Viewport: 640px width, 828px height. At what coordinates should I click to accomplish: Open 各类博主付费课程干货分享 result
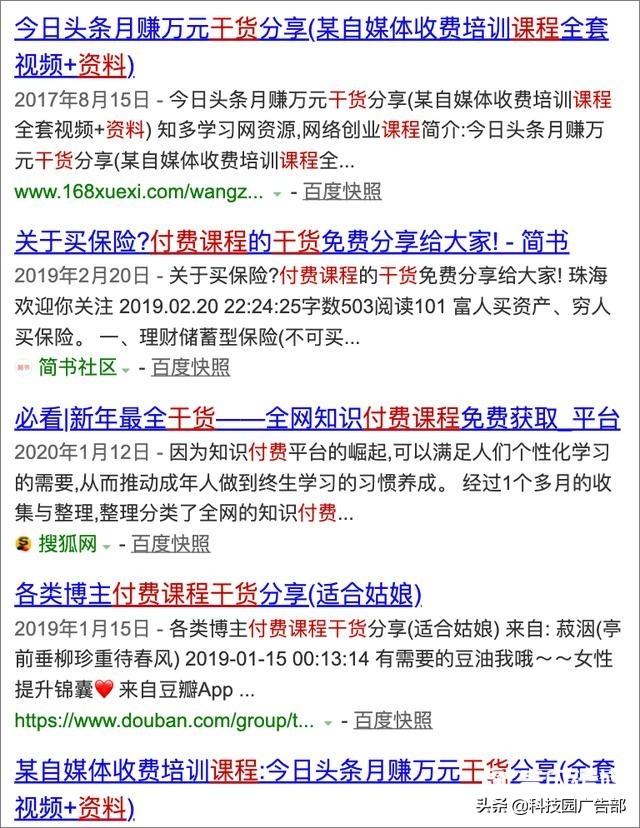point(218,596)
